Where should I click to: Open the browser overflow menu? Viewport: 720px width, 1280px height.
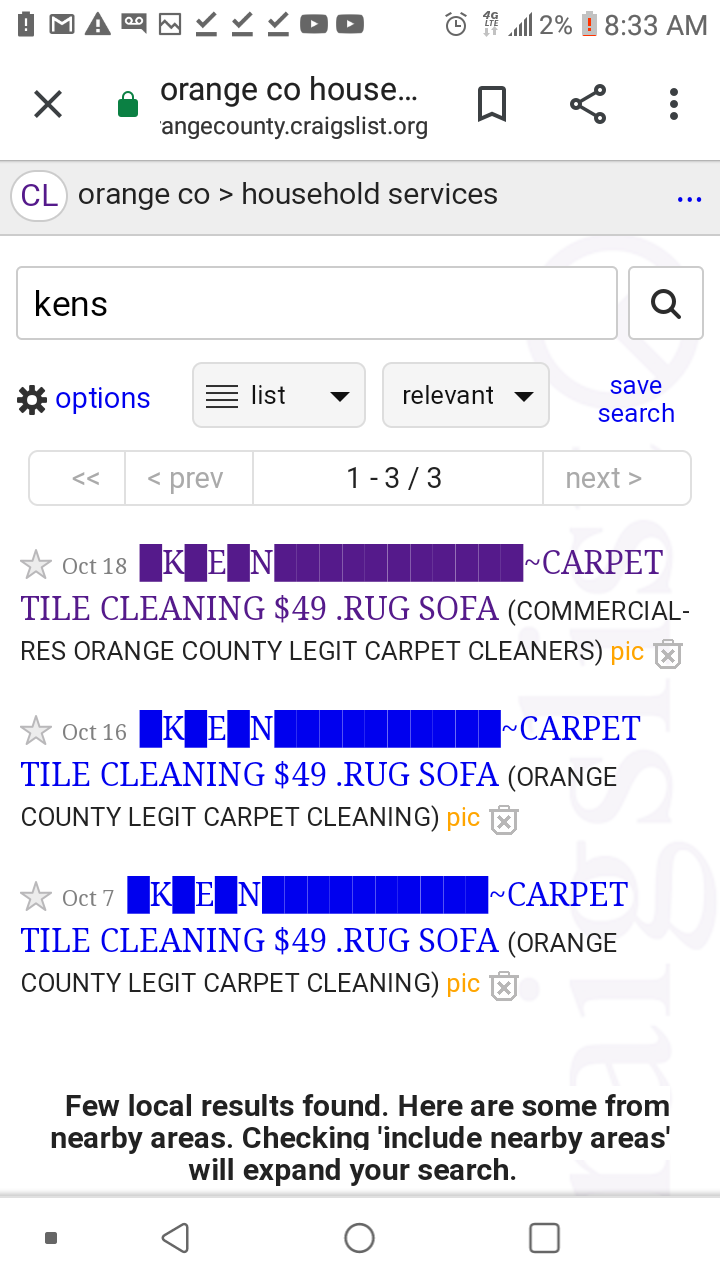(674, 104)
